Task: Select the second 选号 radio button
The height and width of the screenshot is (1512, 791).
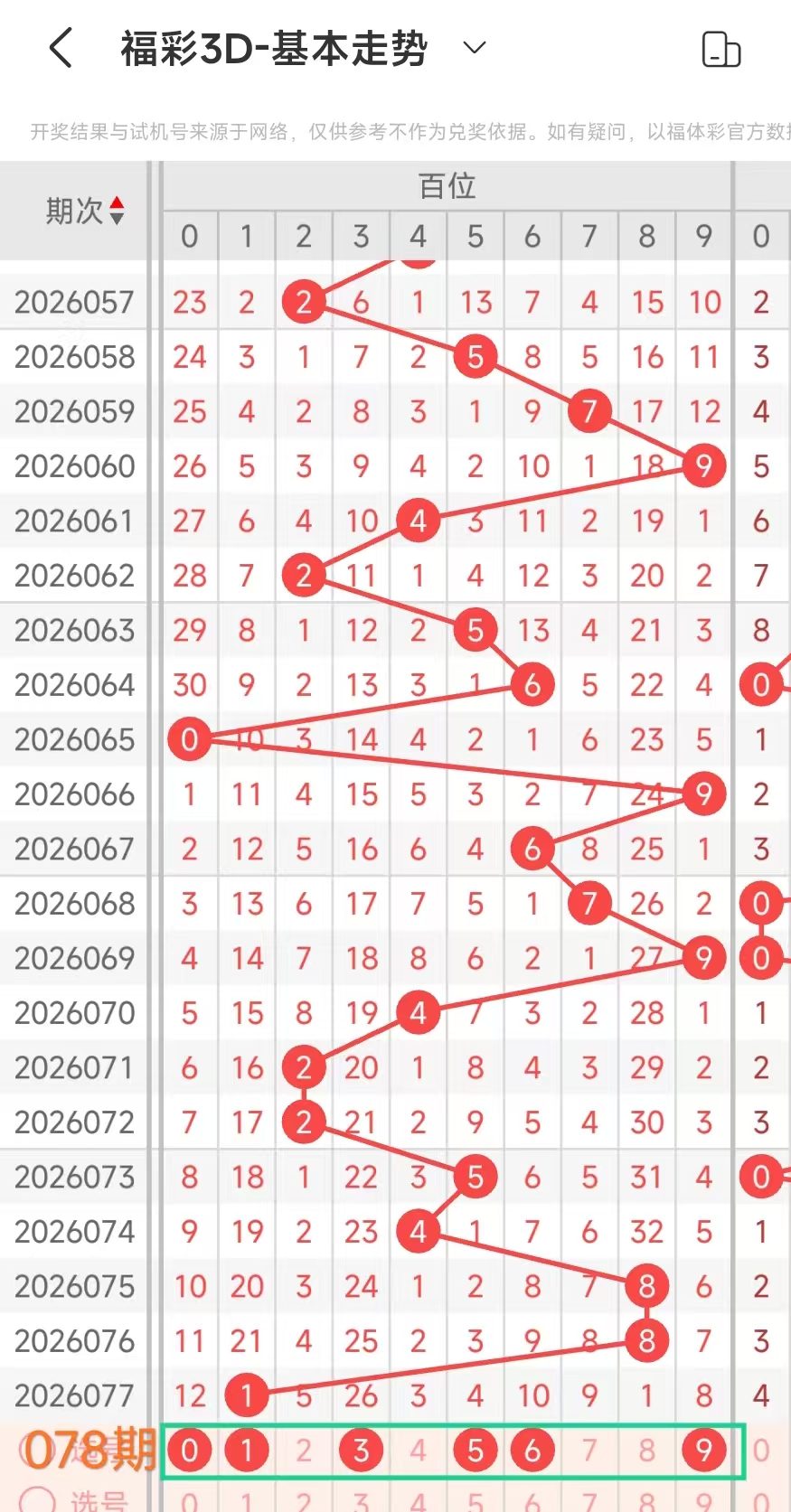Action: (37, 1498)
